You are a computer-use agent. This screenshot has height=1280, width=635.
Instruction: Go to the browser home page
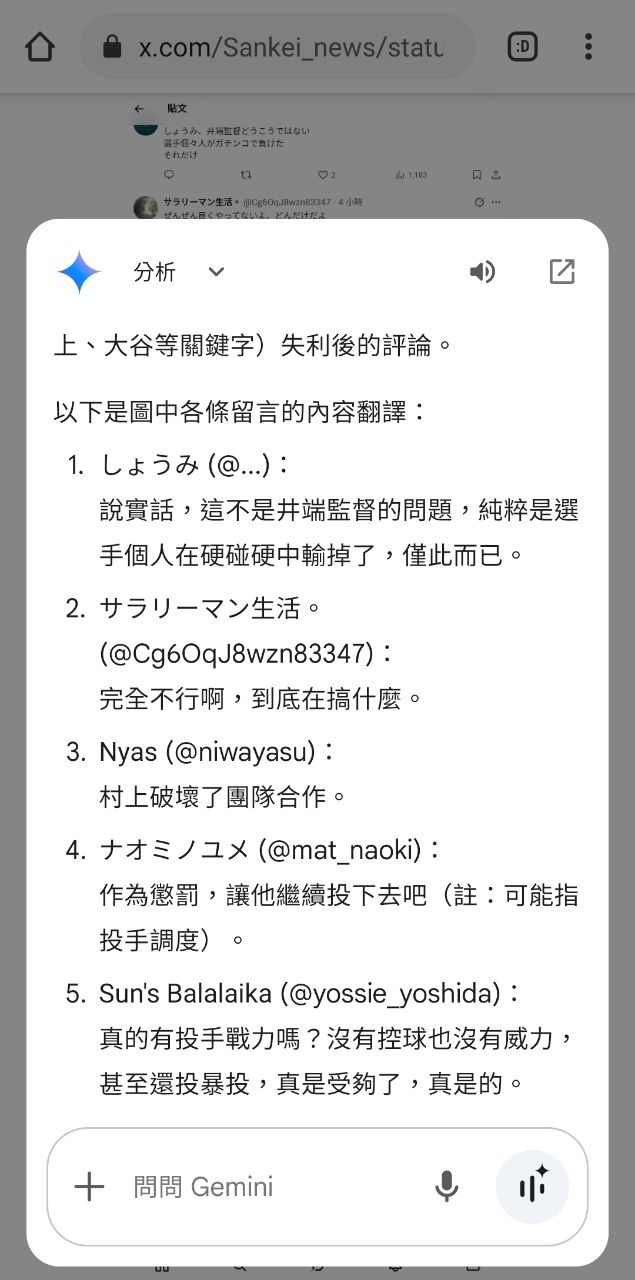click(x=39, y=47)
